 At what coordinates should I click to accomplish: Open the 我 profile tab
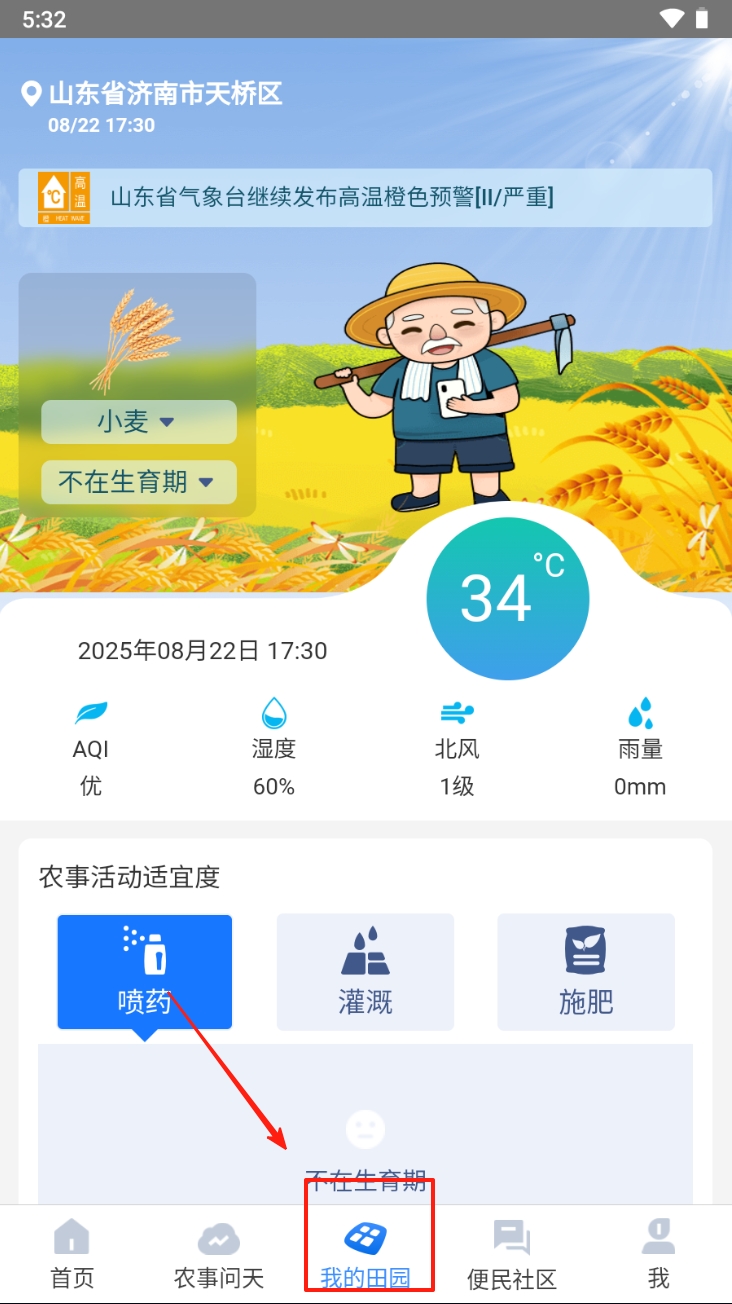click(x=658, y=1254)
